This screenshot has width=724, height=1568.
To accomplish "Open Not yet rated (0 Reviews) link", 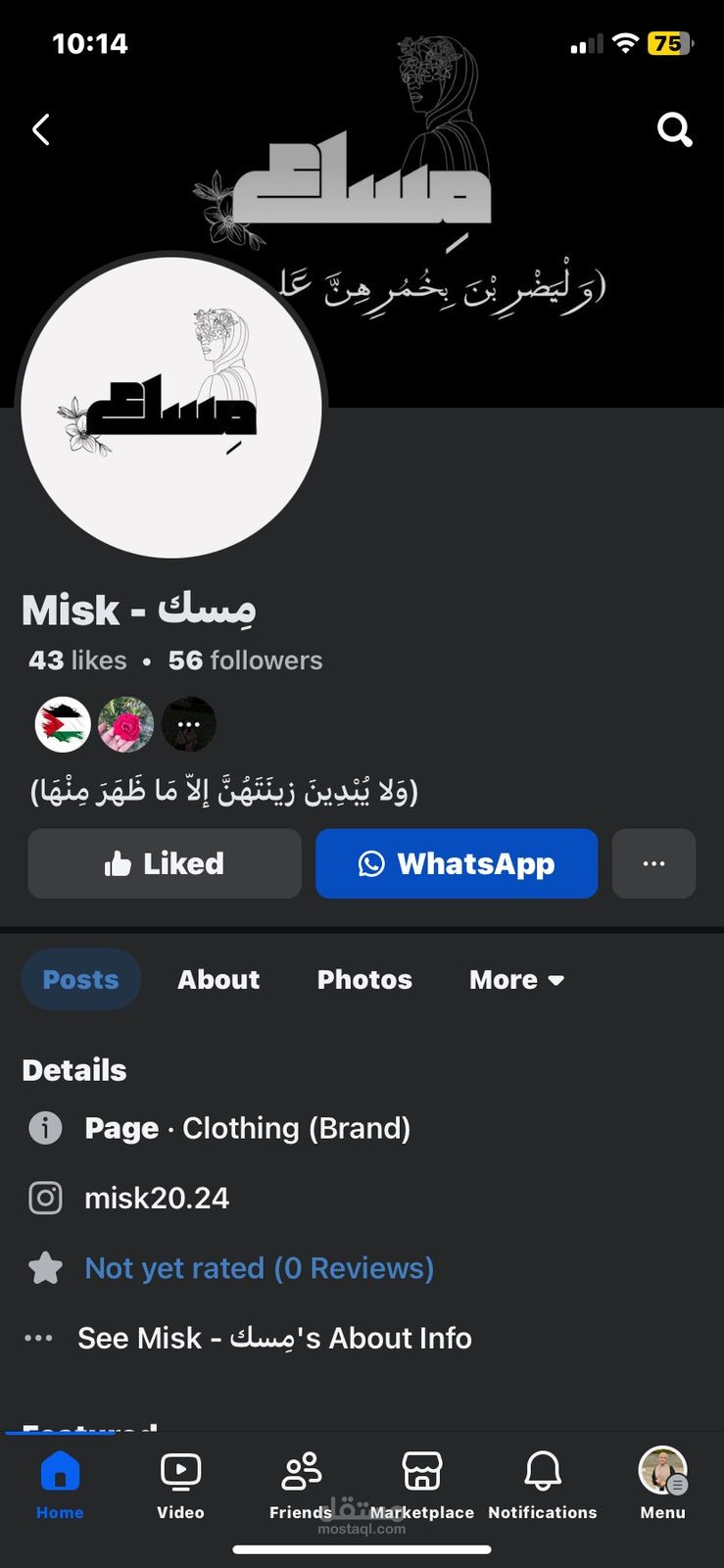I will point(259,1268).
